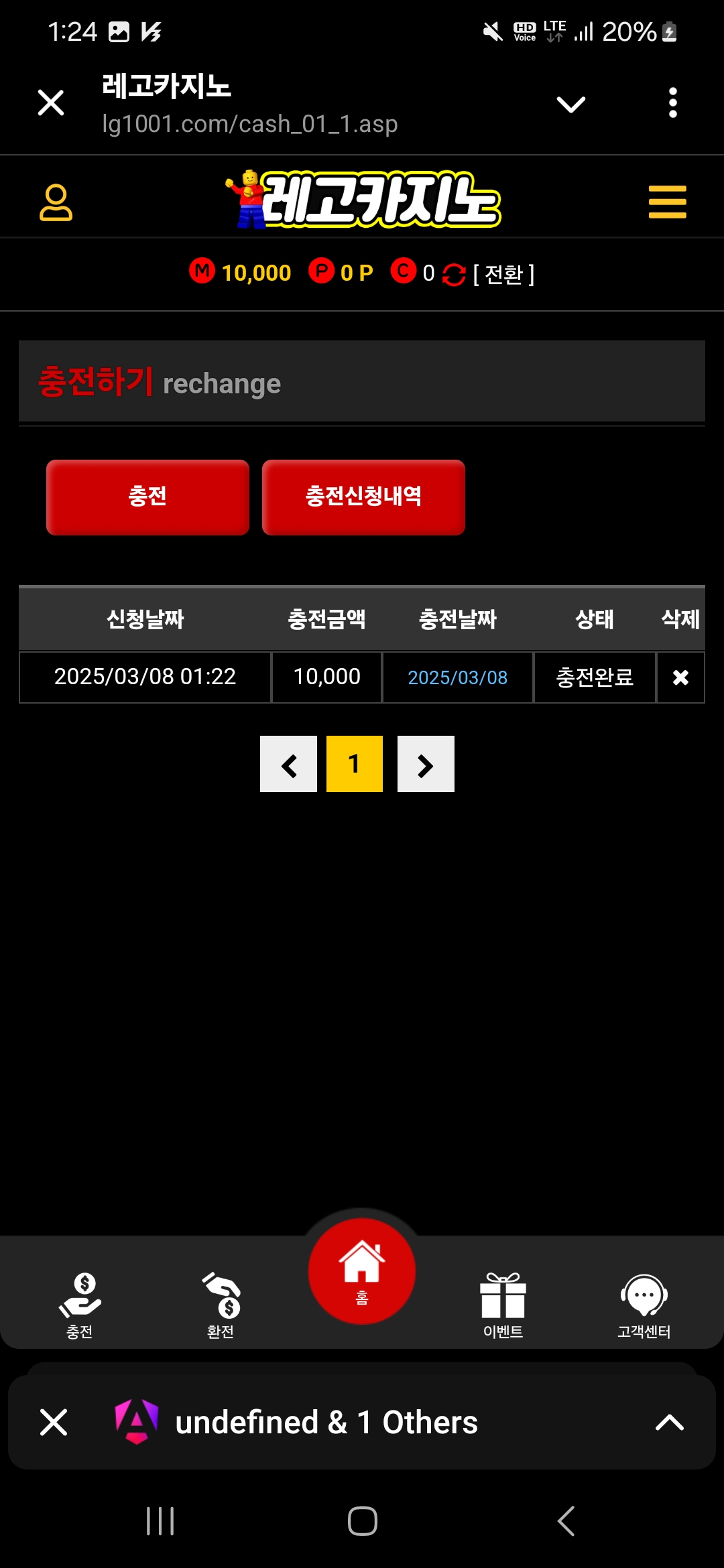The width and height of the screenshot is (724, 1568).
Task: Dismiss the undefined & 1 Others bar
Action: click(54, 1423)
